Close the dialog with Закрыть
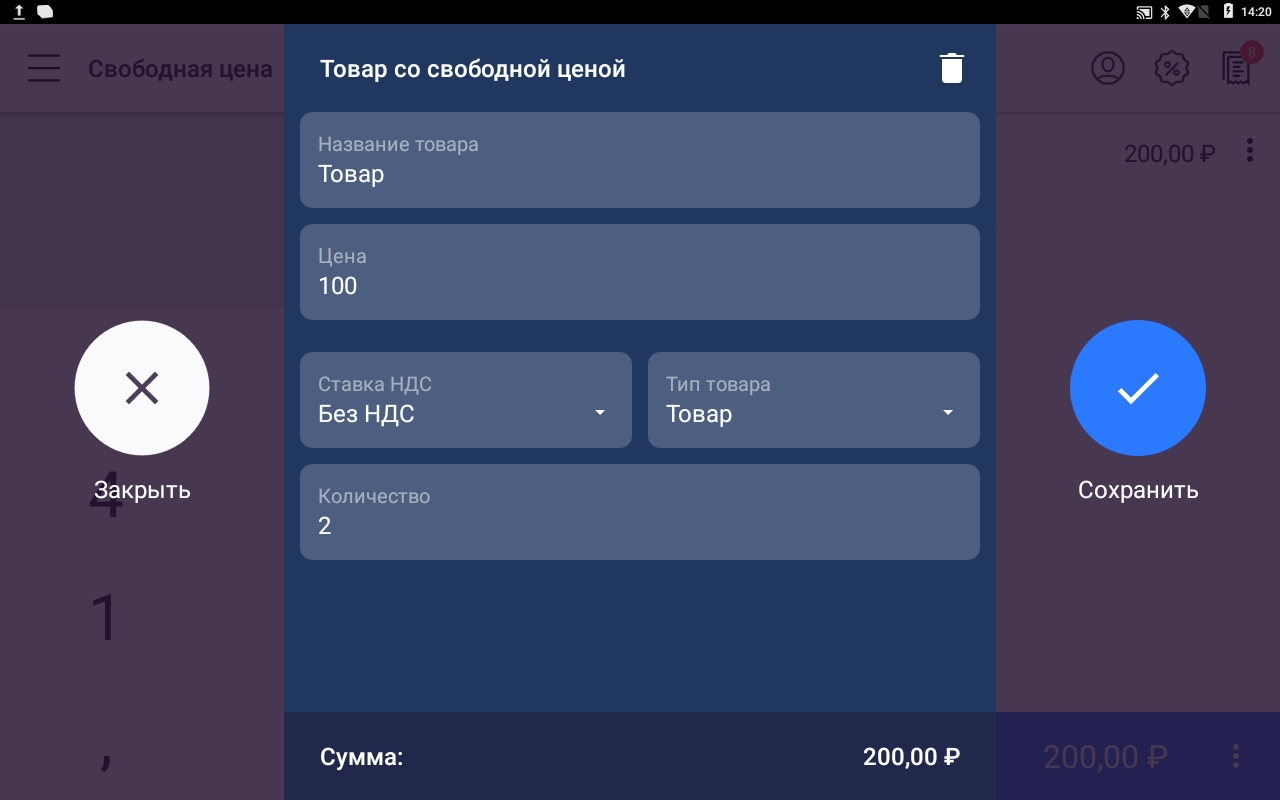Image resolution: width=1280 pixels, height=800 pixels. tap(142, 388)
